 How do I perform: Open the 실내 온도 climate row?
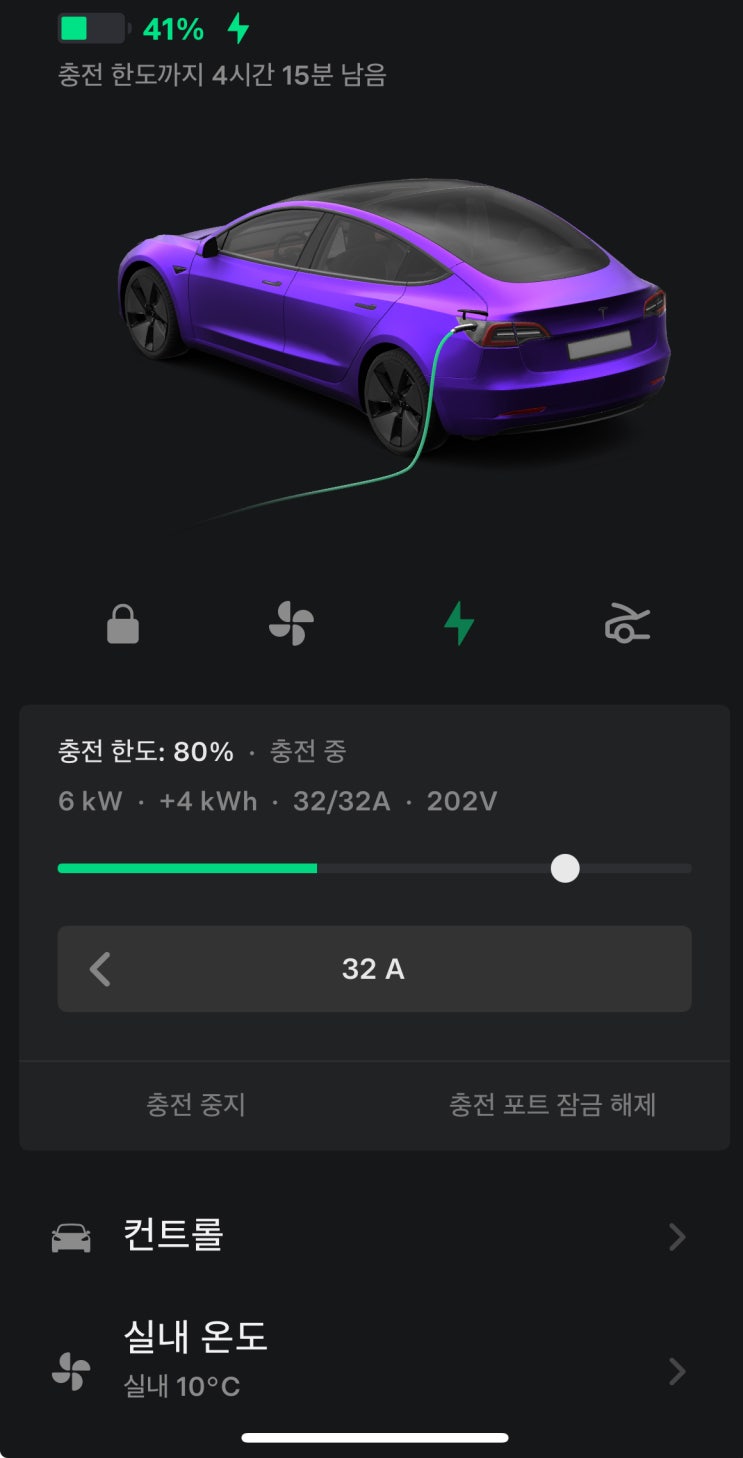[x=371, y=1358]
